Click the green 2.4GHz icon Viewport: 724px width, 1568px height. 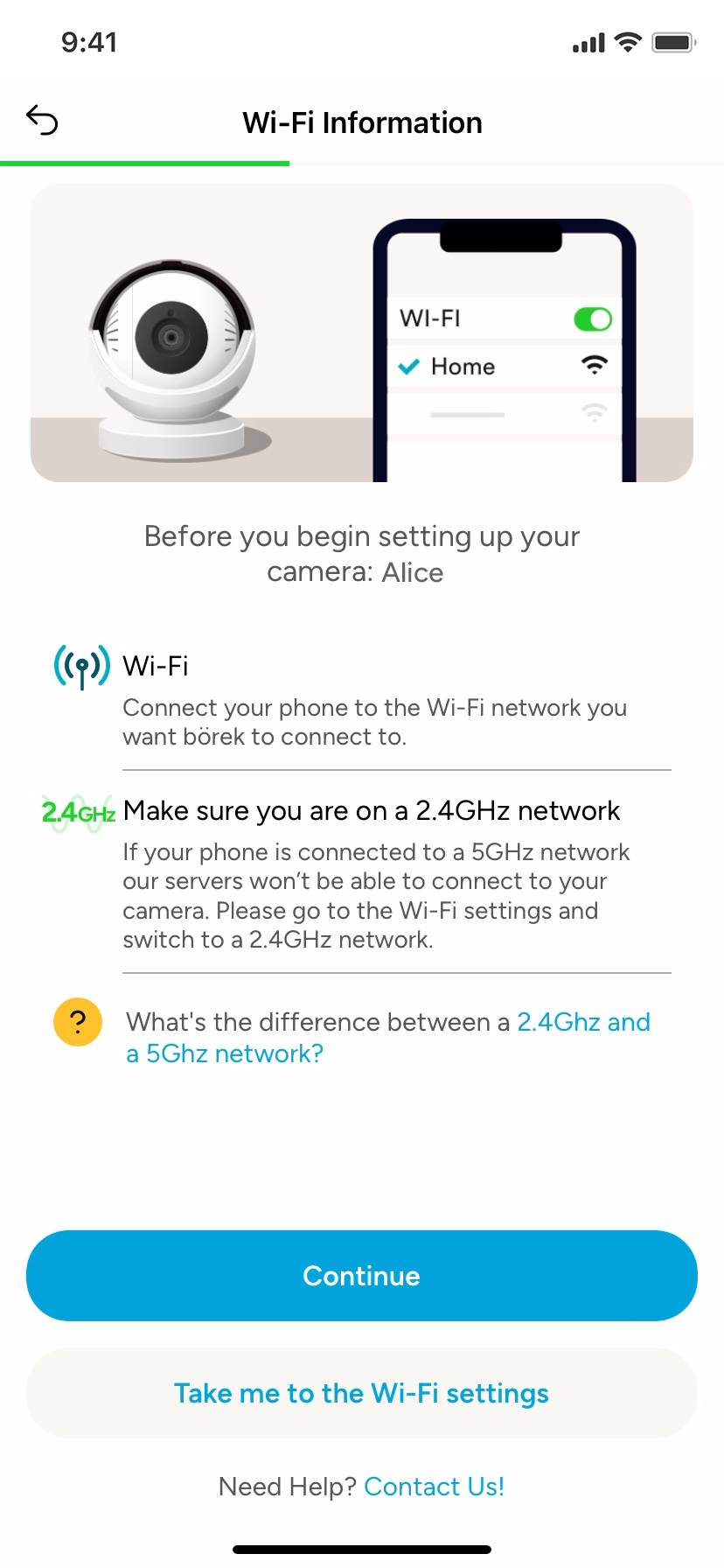(77, 810)
